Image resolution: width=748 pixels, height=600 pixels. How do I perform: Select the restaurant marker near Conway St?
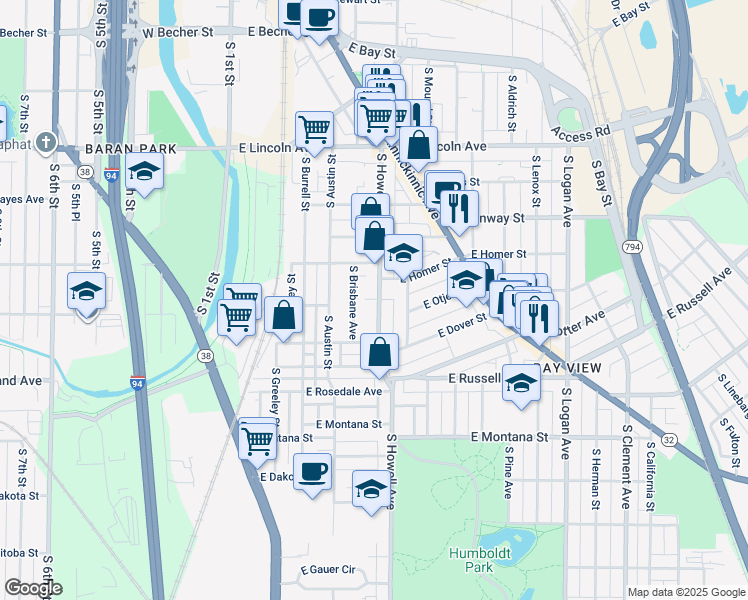460,209
